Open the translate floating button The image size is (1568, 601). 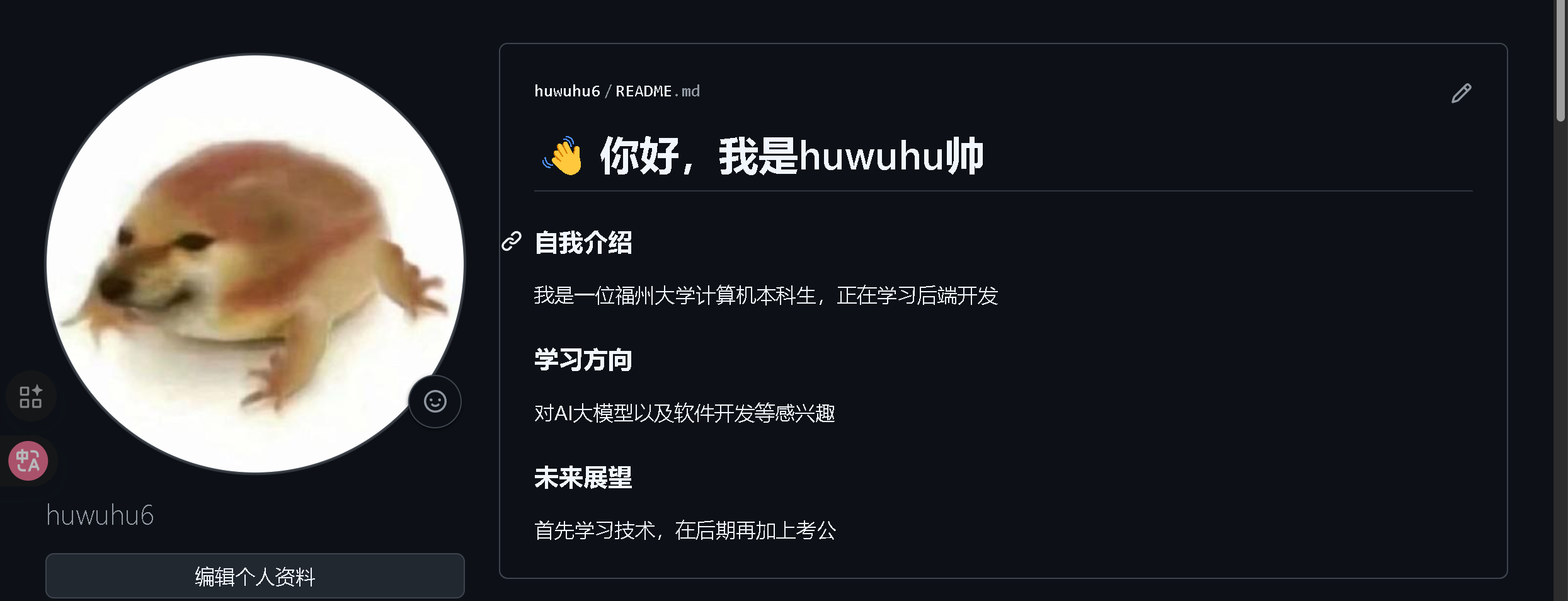pos(28,461)
